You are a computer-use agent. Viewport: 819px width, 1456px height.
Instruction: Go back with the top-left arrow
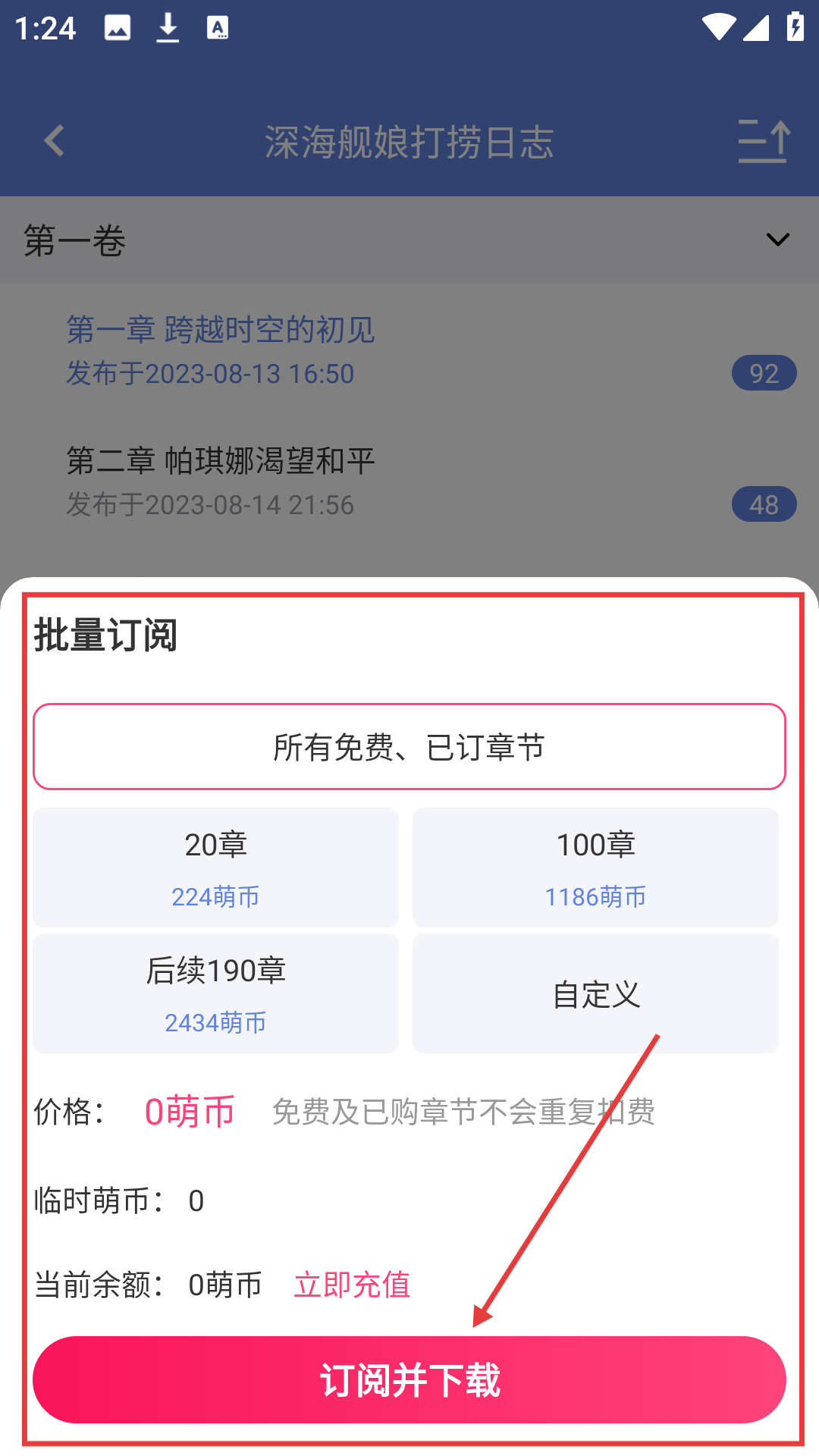pyautogui.click(x=54, y=141)
